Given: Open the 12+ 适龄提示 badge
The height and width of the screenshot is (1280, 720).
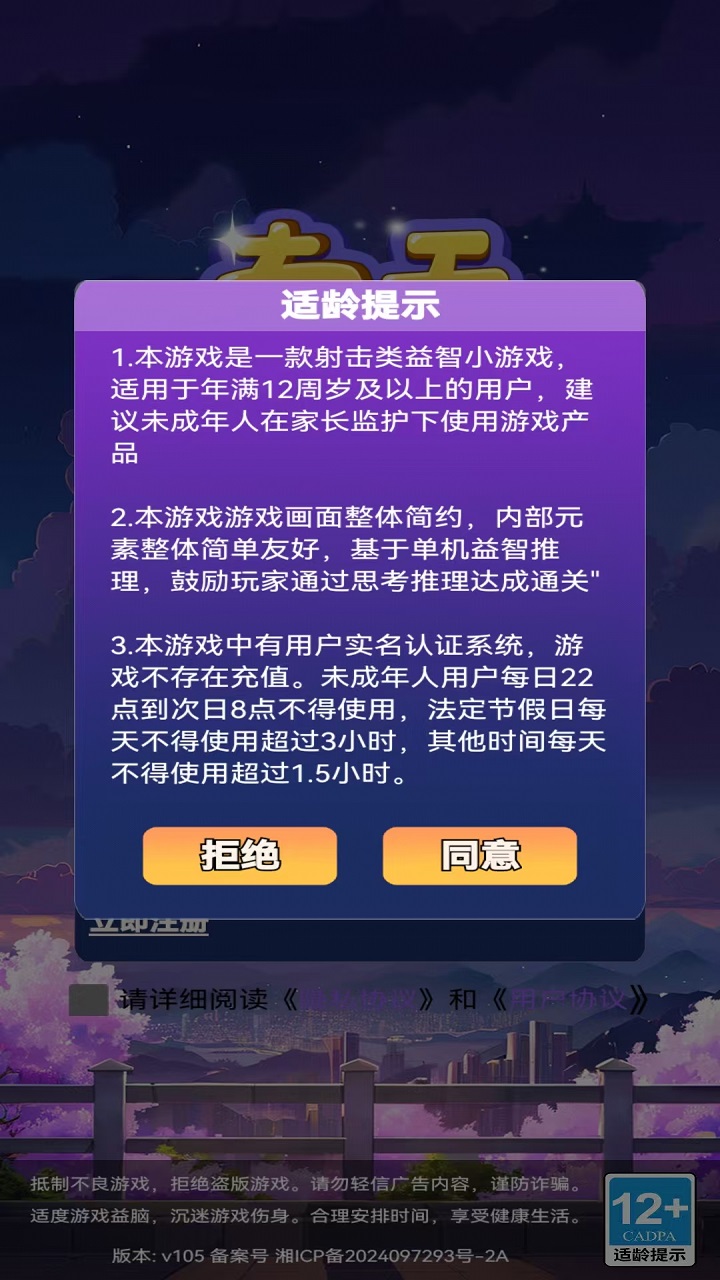Looking at the screenshot, I should pos(650,1220).
